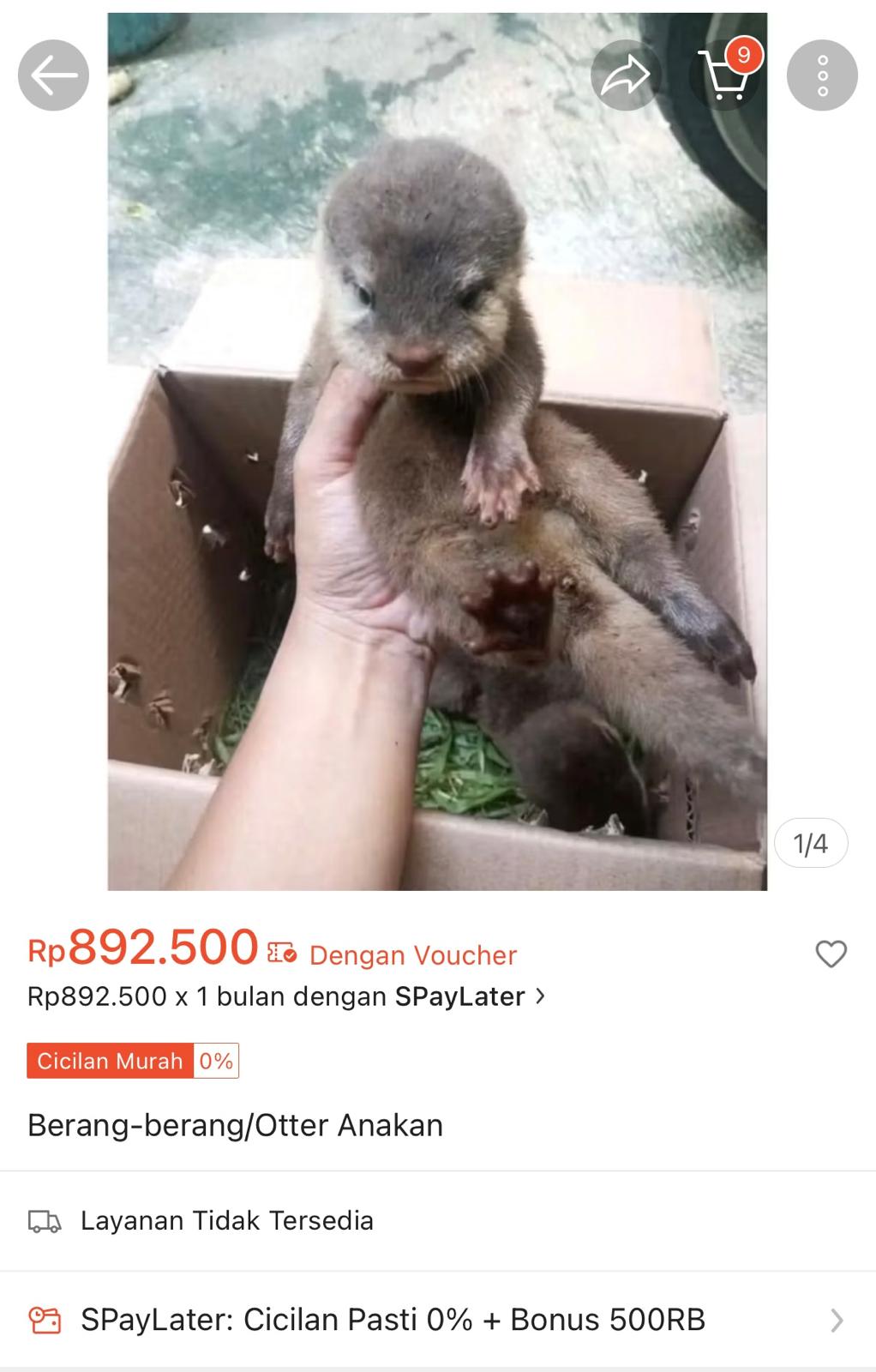Open the shopping cart

pos(724,75)
